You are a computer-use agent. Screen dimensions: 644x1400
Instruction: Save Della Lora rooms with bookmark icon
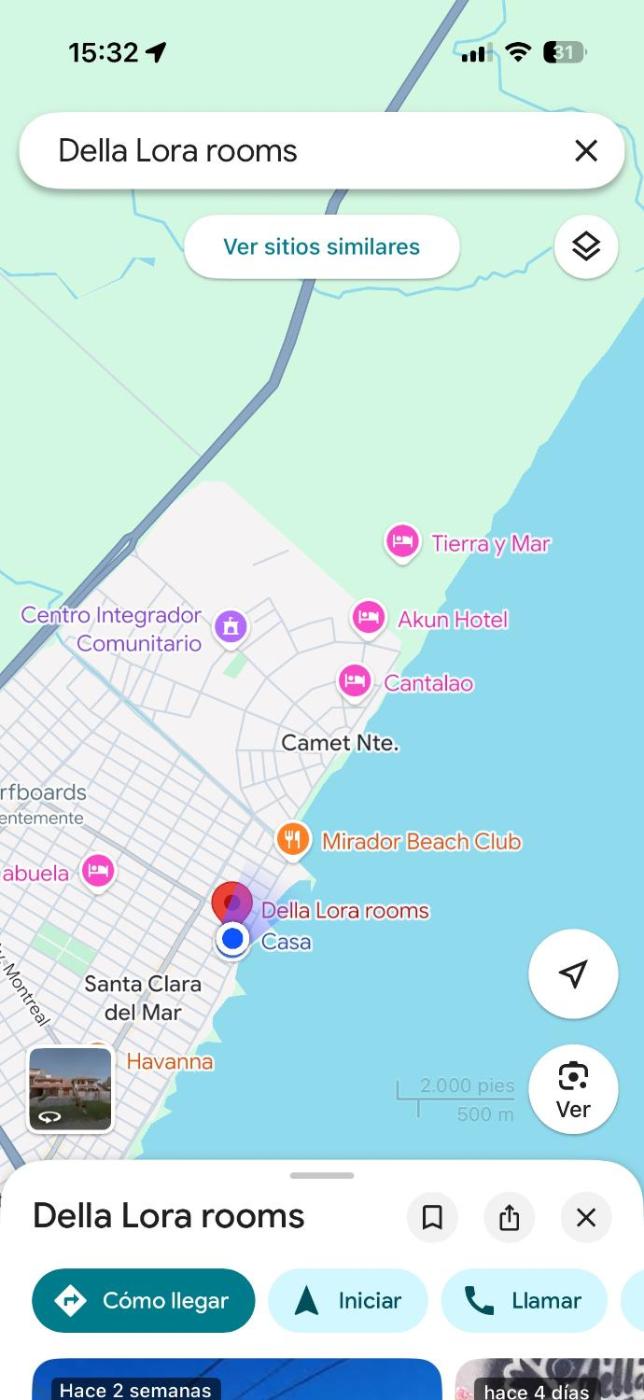[x=432, y=1217]
